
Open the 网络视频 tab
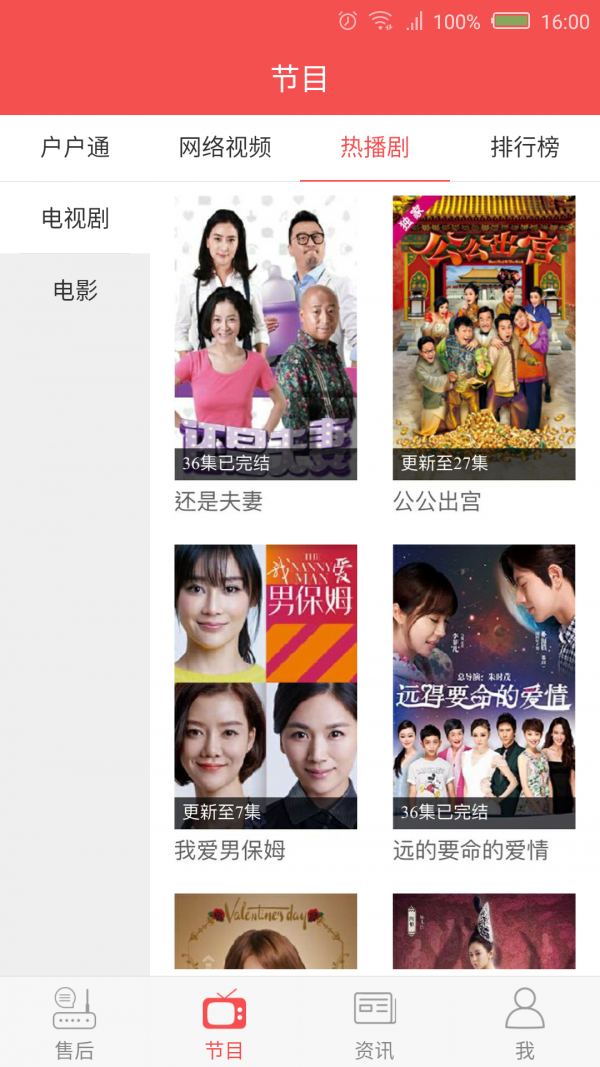coord(225,148)
